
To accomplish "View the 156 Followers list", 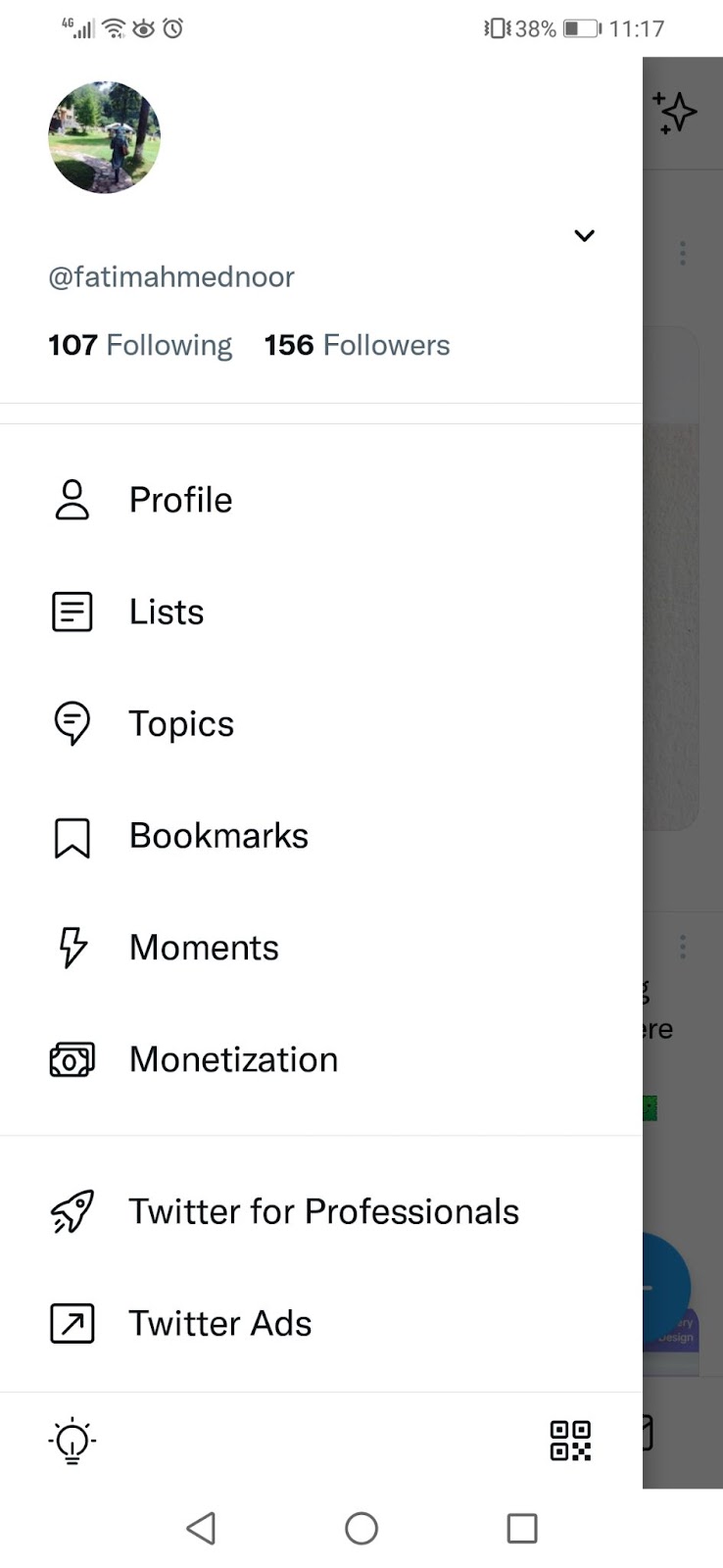I will click(357, 345).
